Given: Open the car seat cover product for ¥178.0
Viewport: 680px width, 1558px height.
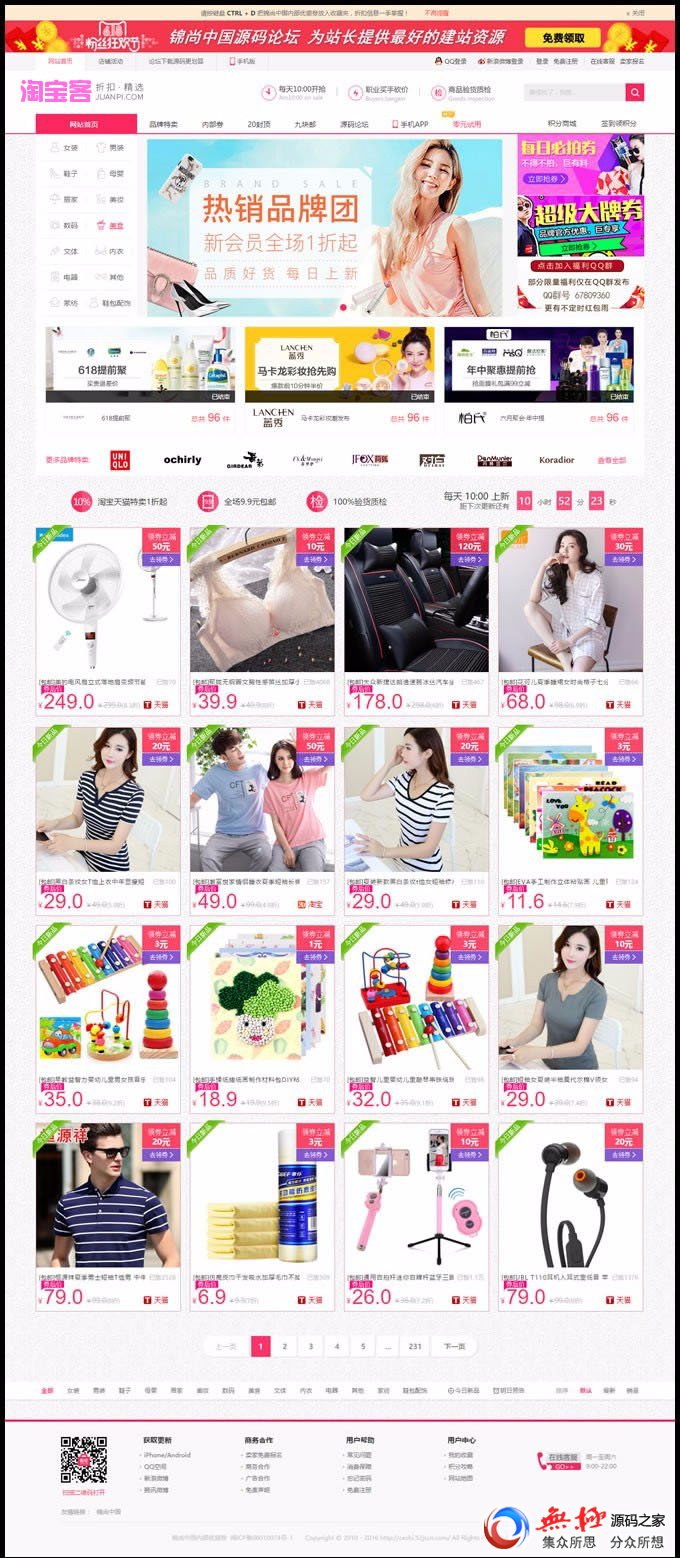Looking at the screenshot, I should click(x=416, y=601).
